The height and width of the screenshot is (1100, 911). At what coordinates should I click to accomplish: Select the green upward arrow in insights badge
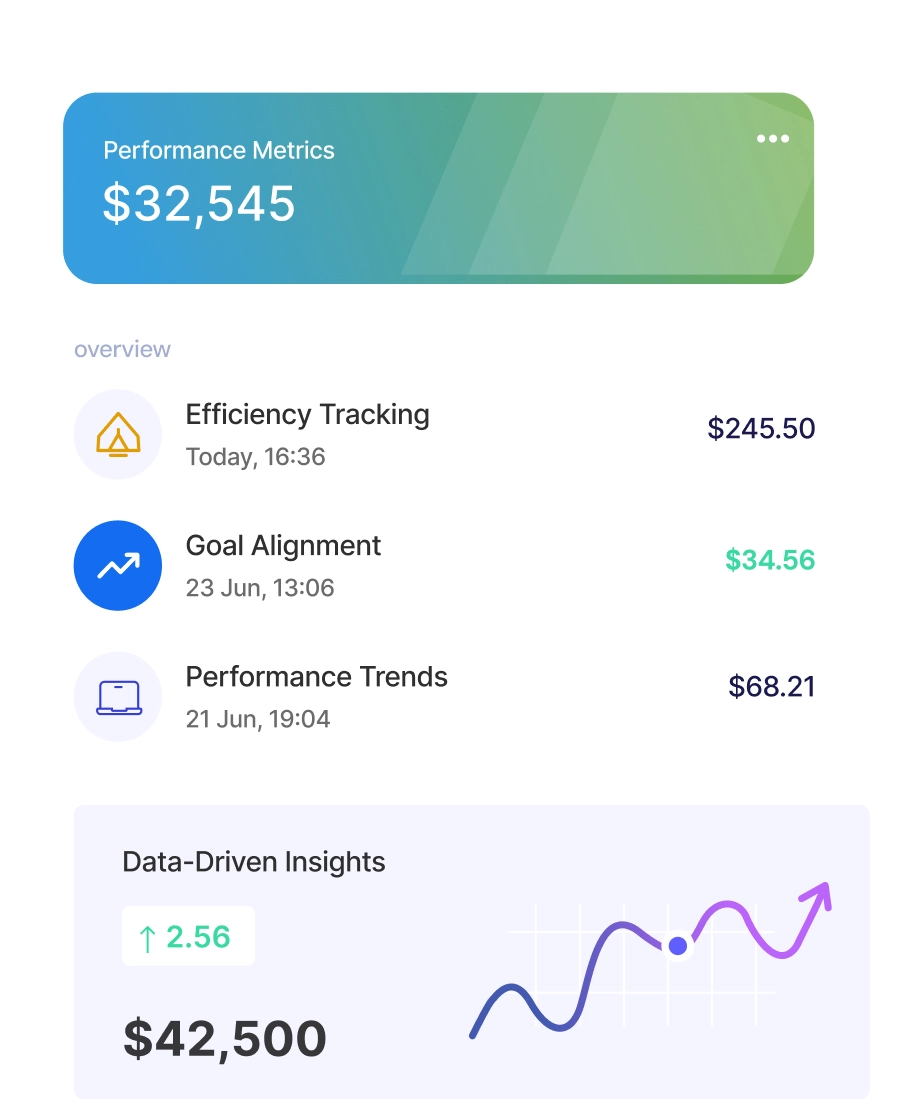pyautogui.click(x=148, y=936)
